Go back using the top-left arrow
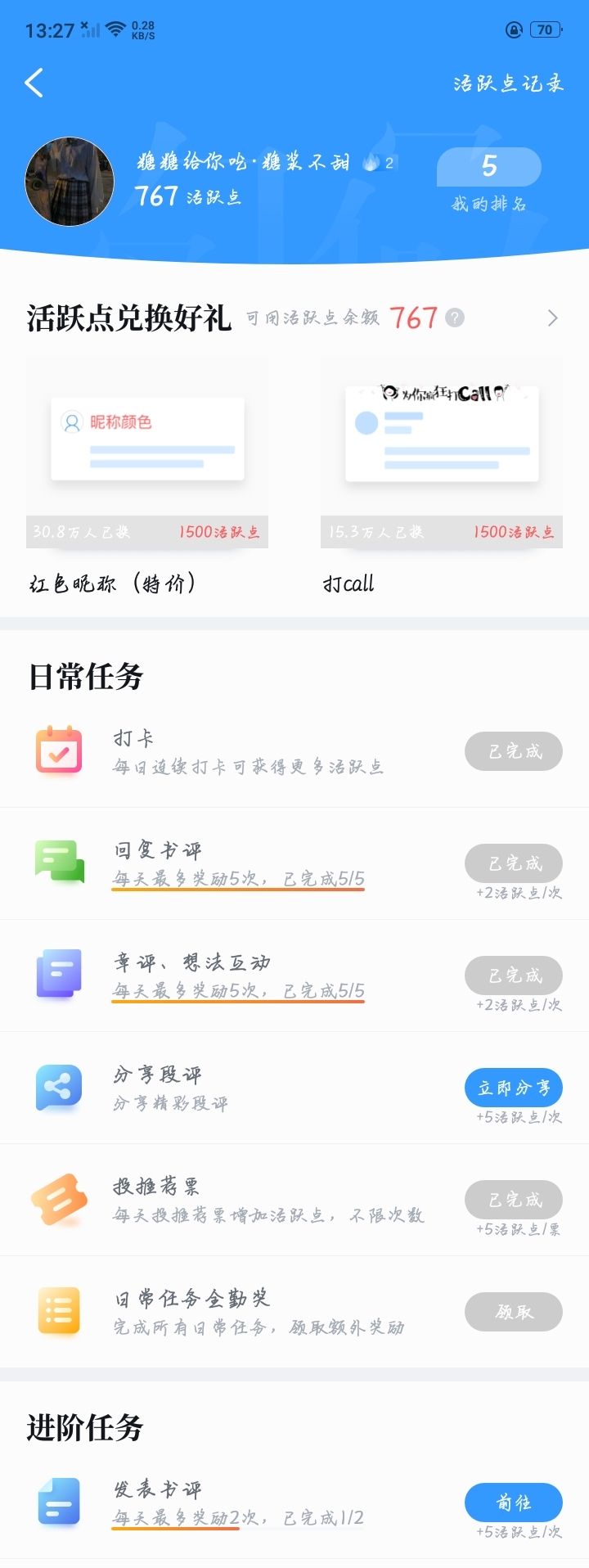 click(34, 83)
